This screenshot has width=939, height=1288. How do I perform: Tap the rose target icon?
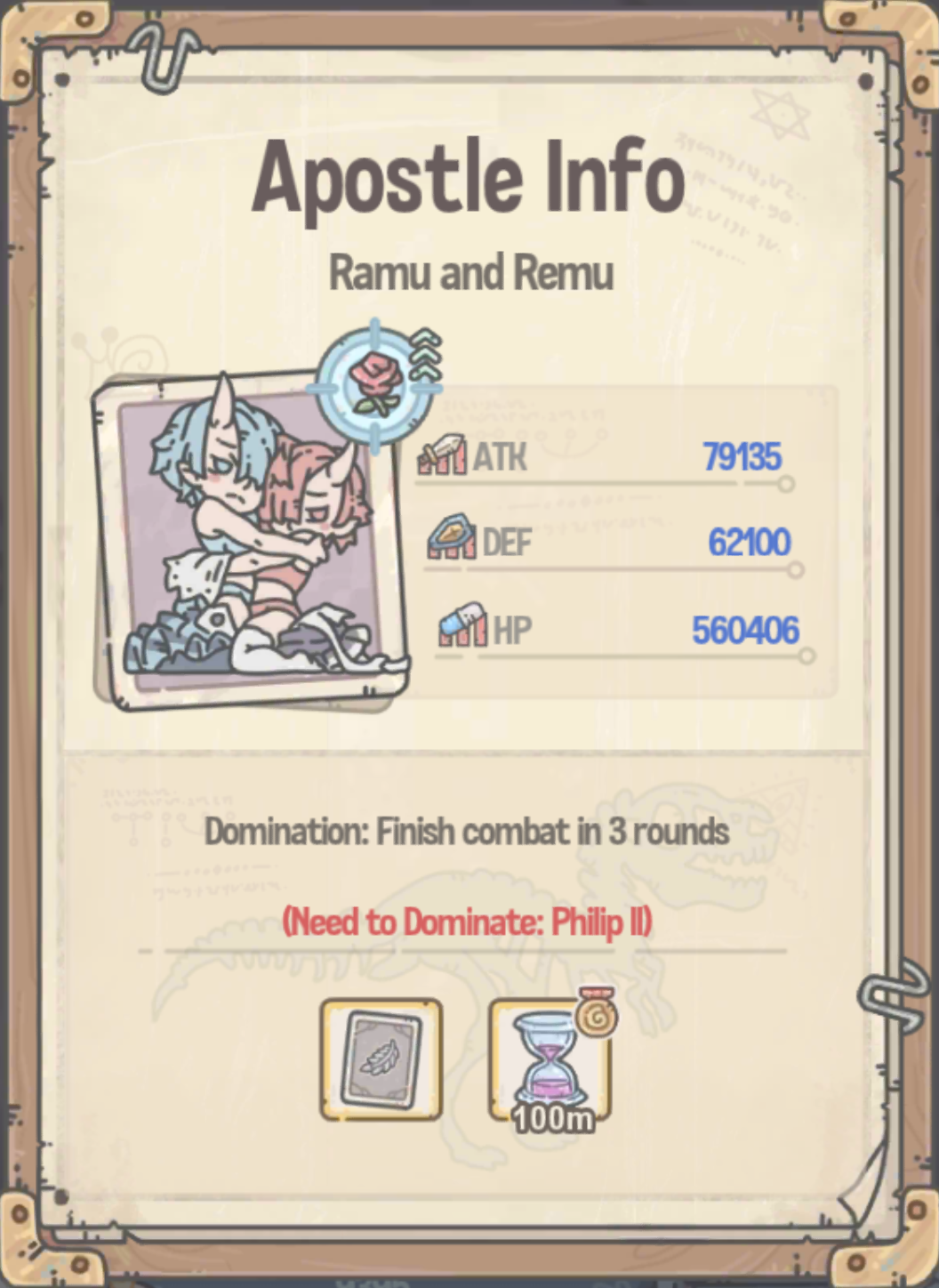click(374, 386)
